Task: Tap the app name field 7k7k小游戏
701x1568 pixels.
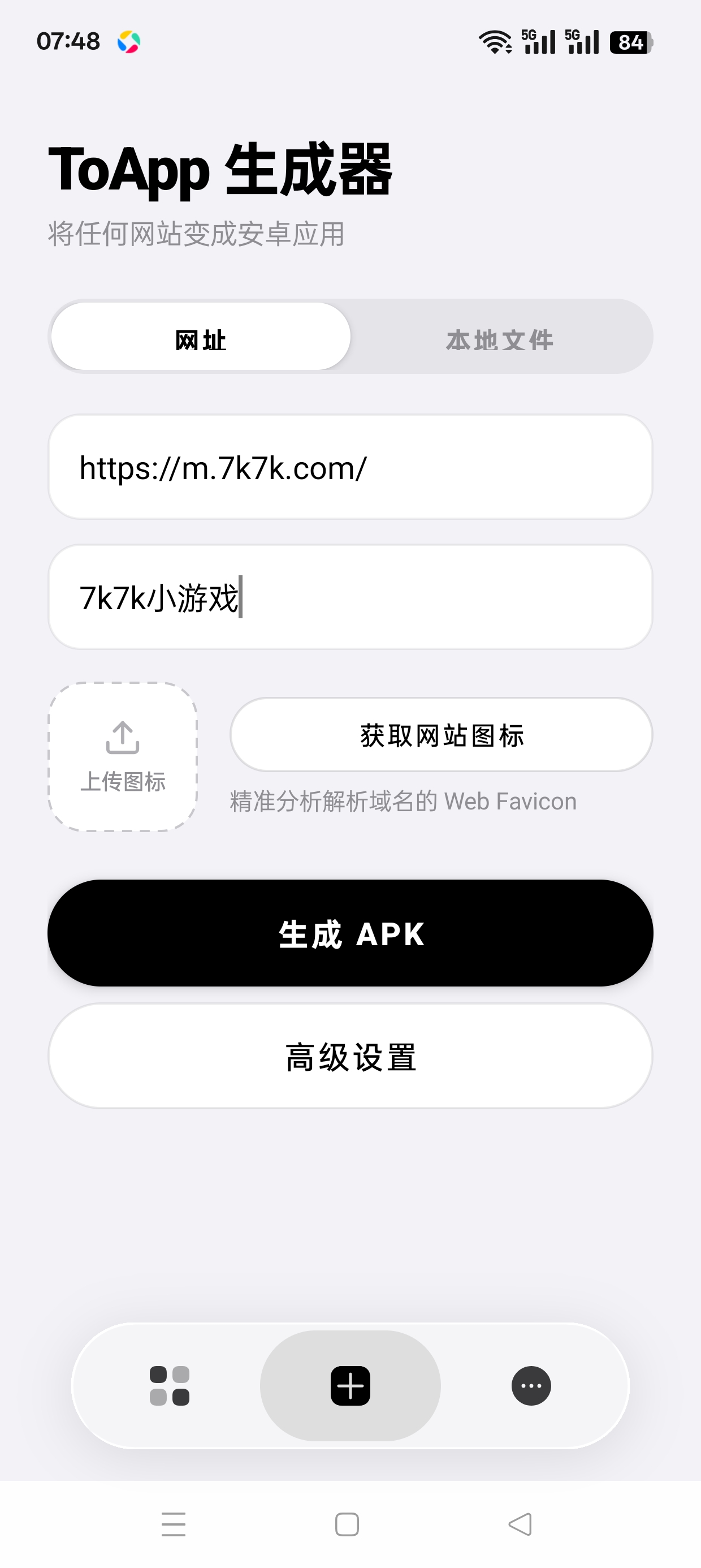Action: tap(350, 597)
